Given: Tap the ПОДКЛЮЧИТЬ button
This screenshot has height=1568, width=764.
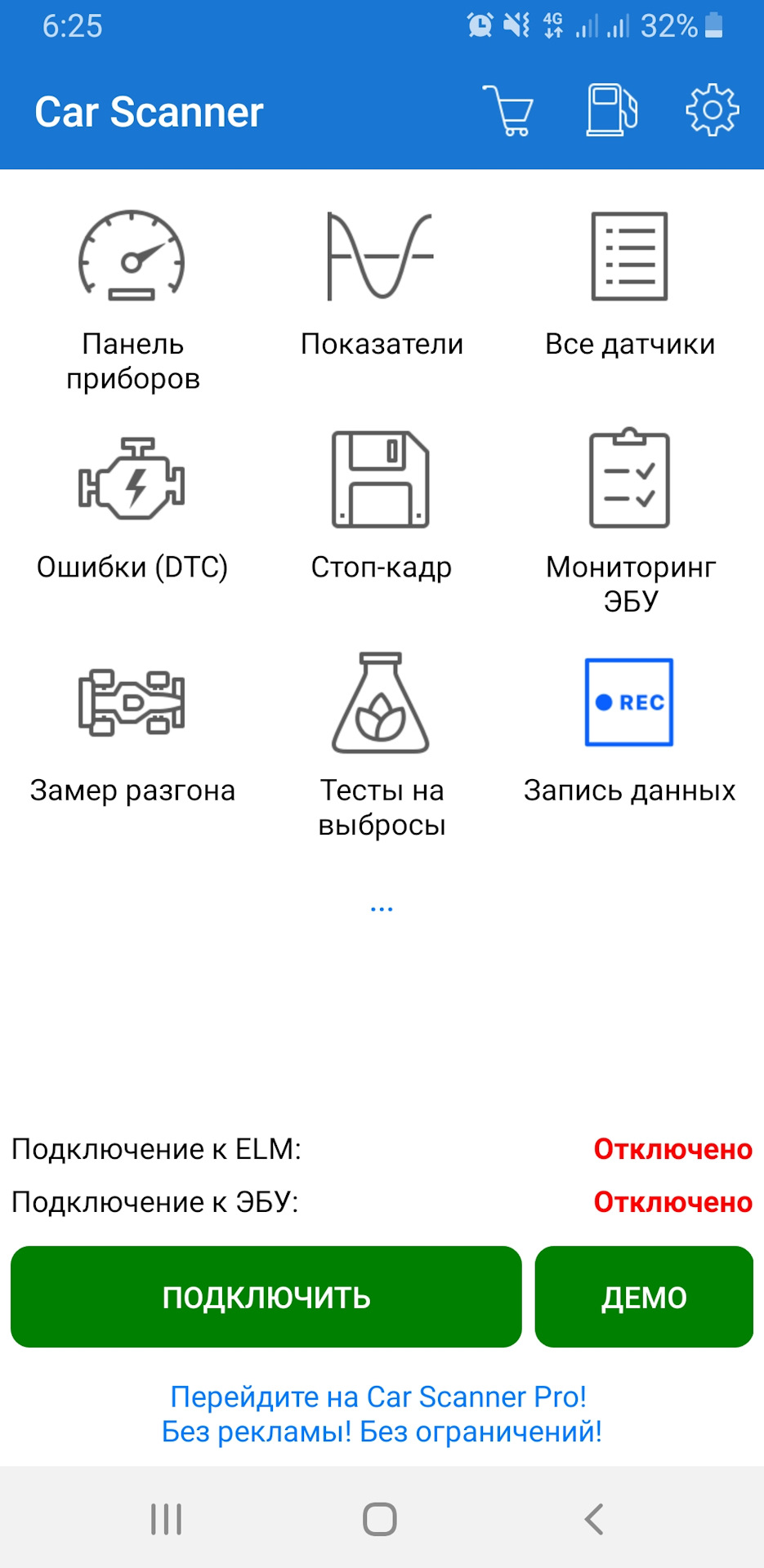Looking at the screenshot, I should 266,1297.
